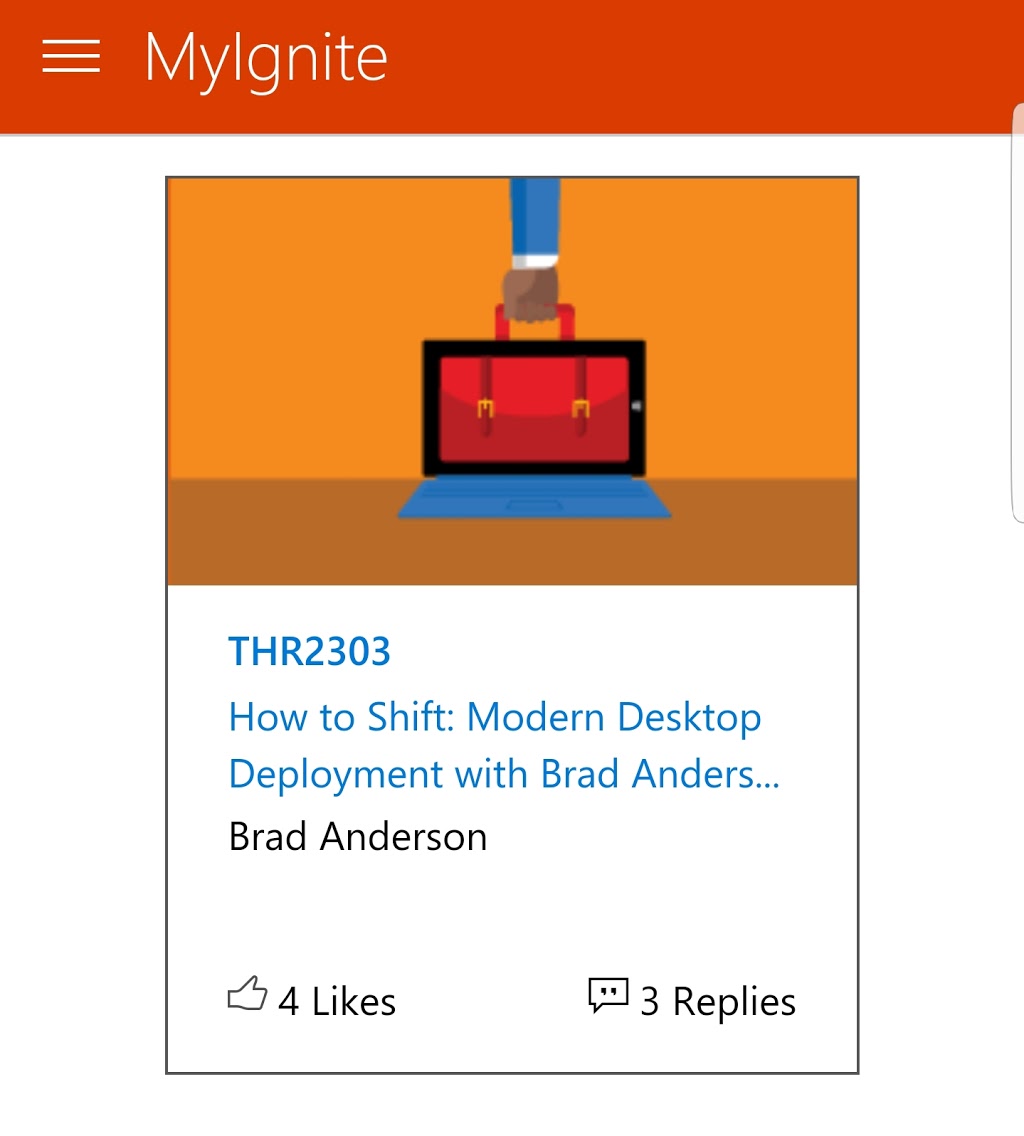Open the THR2303 session code link
This screenshot has width=1024, height=1136.
point(309,652)
